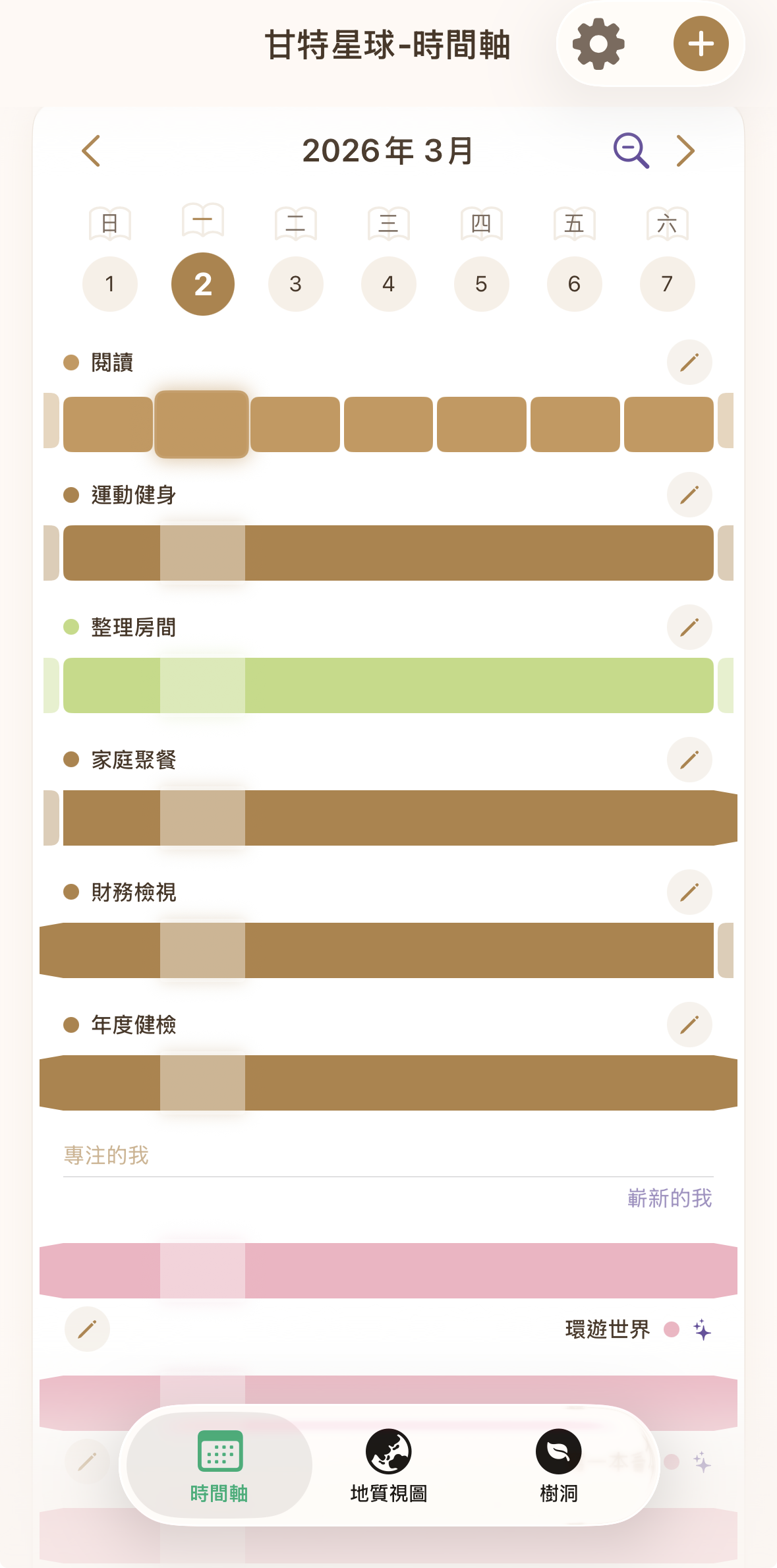
Task: Switch to the 地質視圖 tab
Action: [389, 1465]
